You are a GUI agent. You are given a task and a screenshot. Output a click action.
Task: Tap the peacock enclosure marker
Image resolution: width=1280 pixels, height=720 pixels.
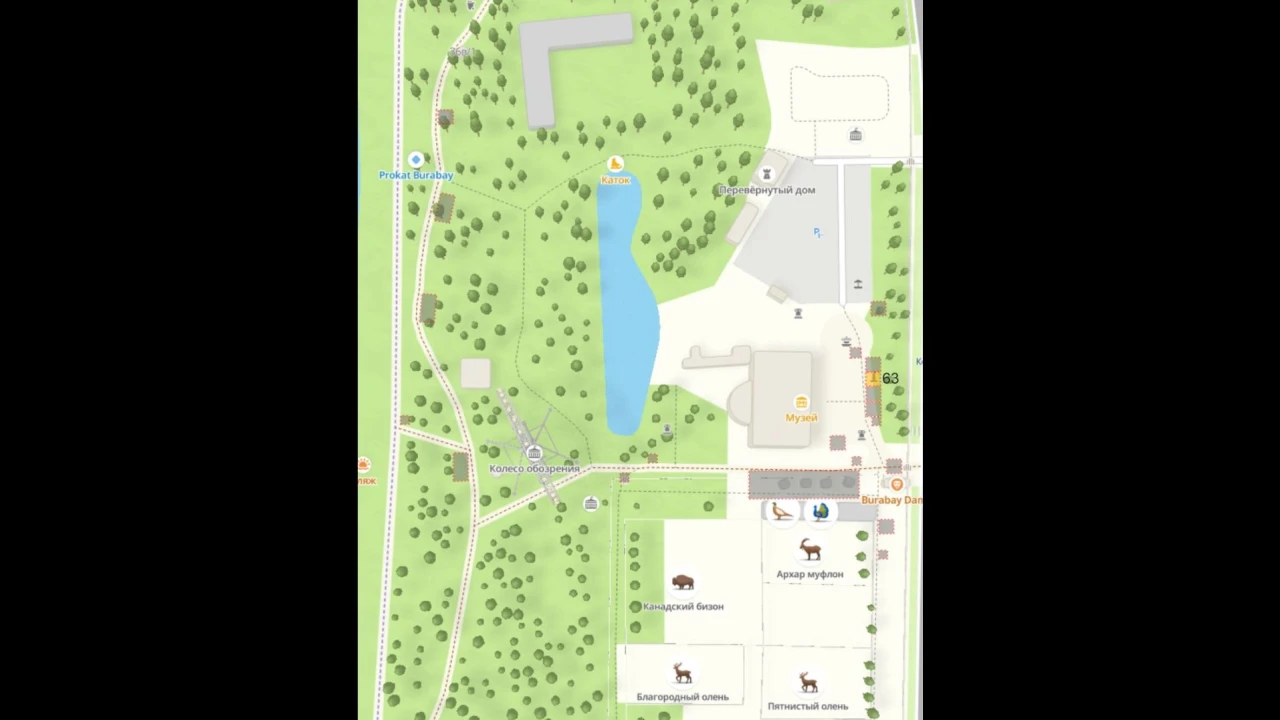(x=821, y=512)
